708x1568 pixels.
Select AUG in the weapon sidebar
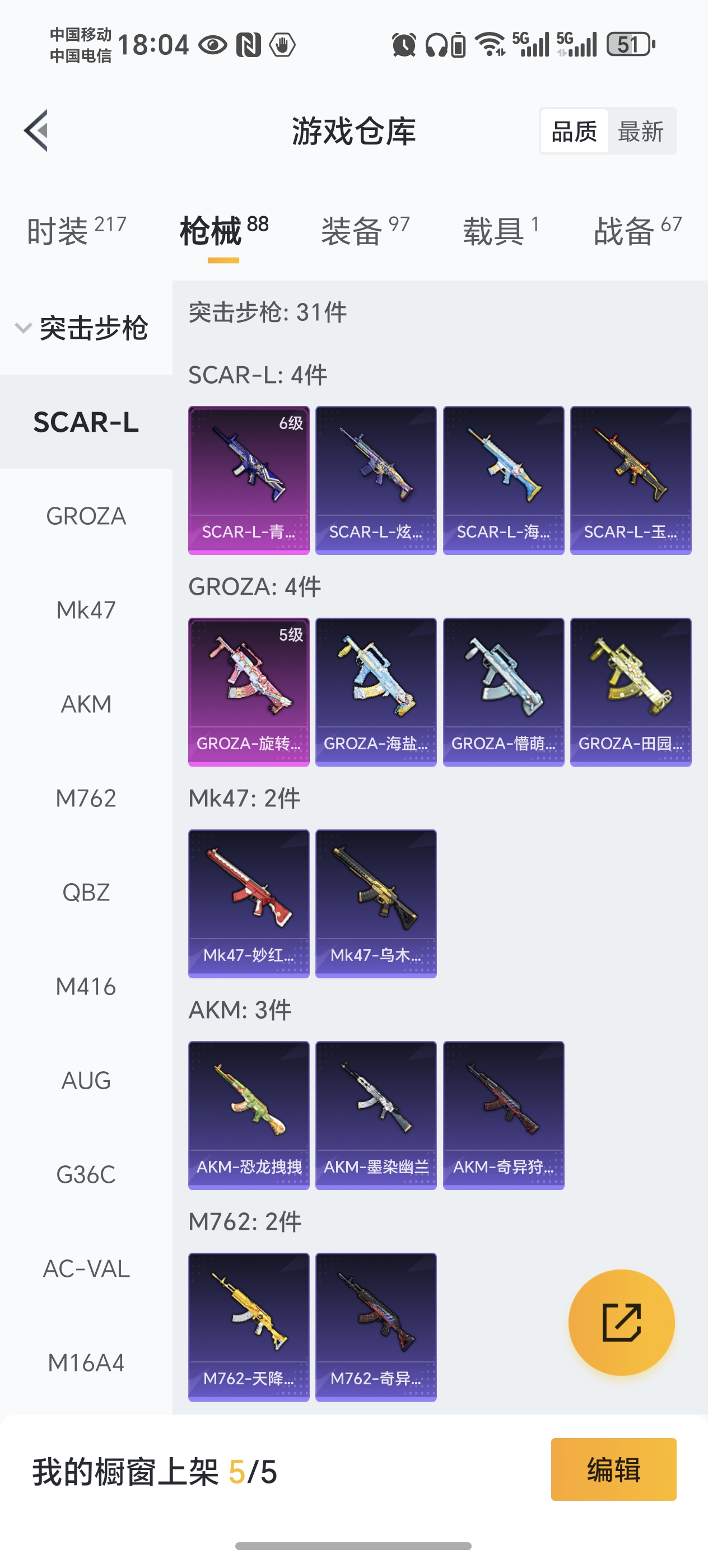coord(86,1080)
